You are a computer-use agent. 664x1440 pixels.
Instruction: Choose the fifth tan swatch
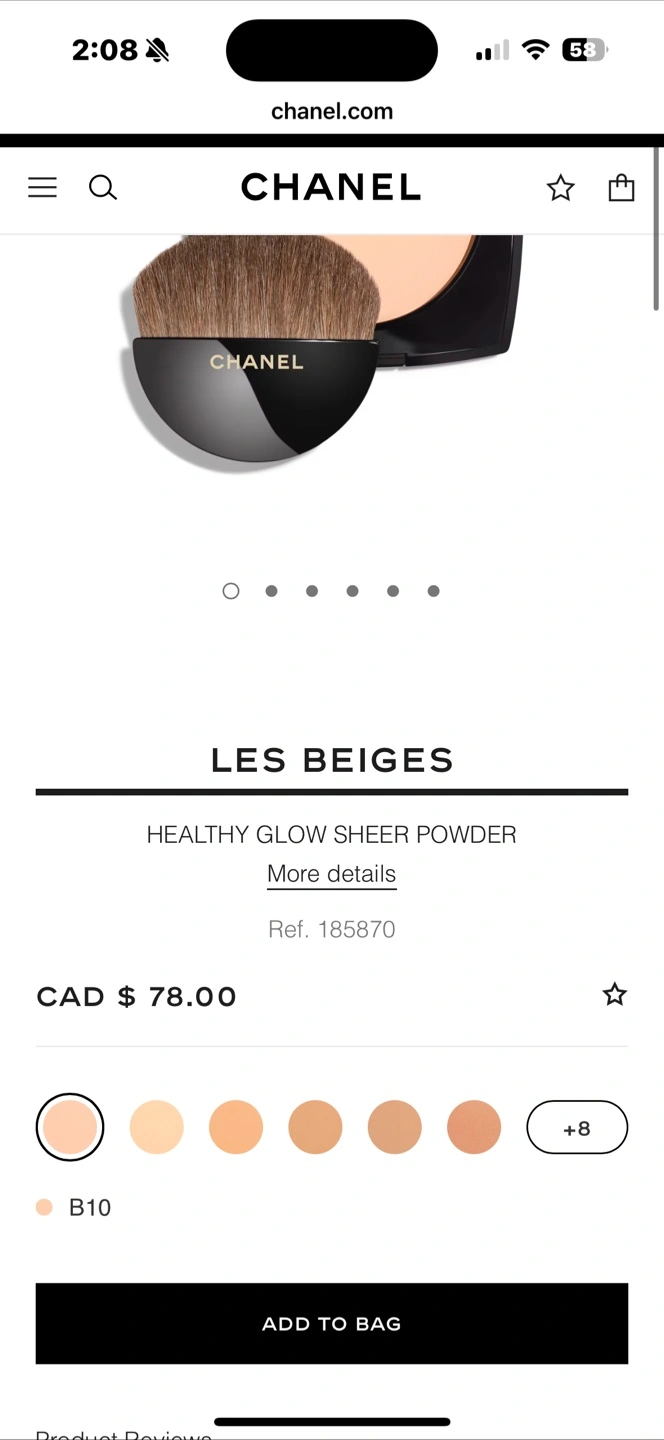pos(394,1127)
